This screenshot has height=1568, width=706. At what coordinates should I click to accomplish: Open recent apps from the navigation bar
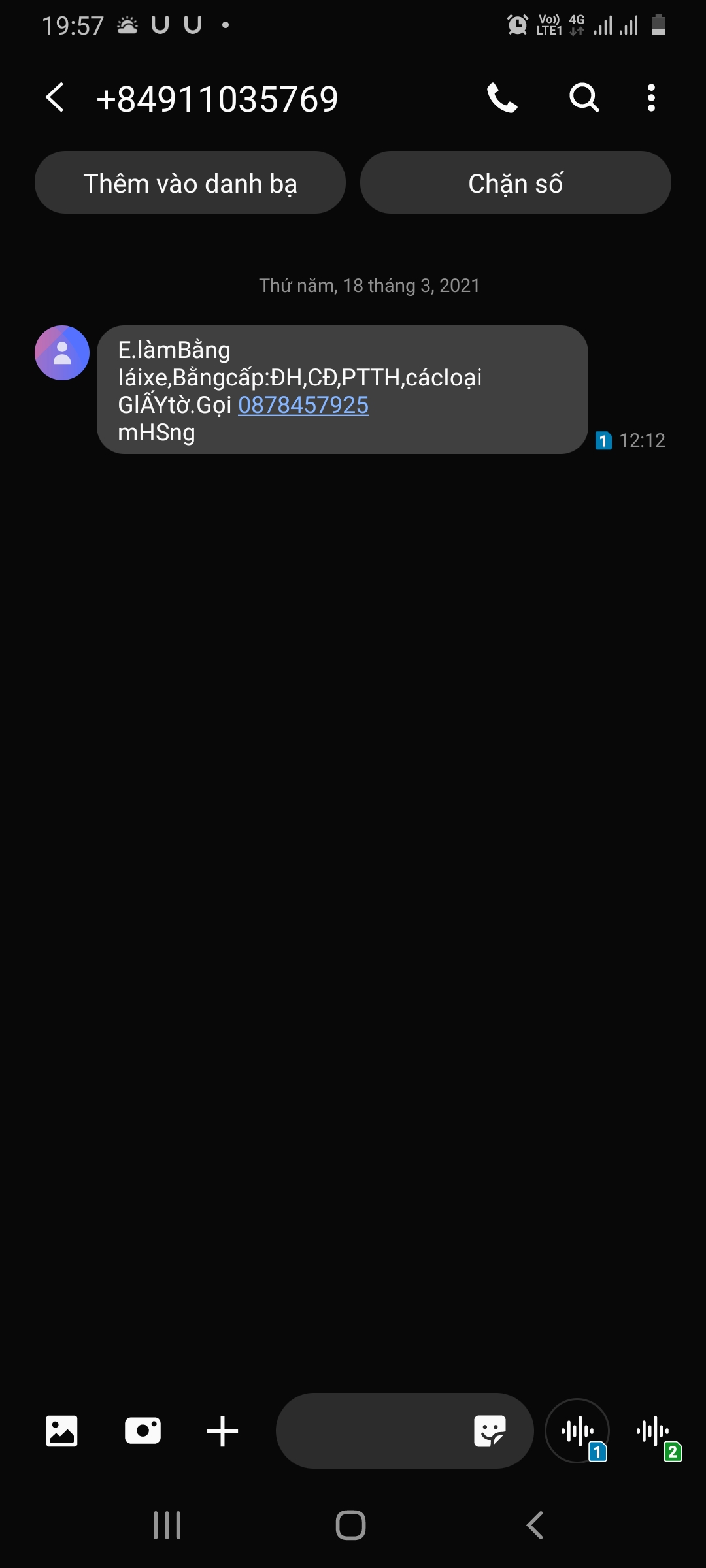(x=167, y=1526)
